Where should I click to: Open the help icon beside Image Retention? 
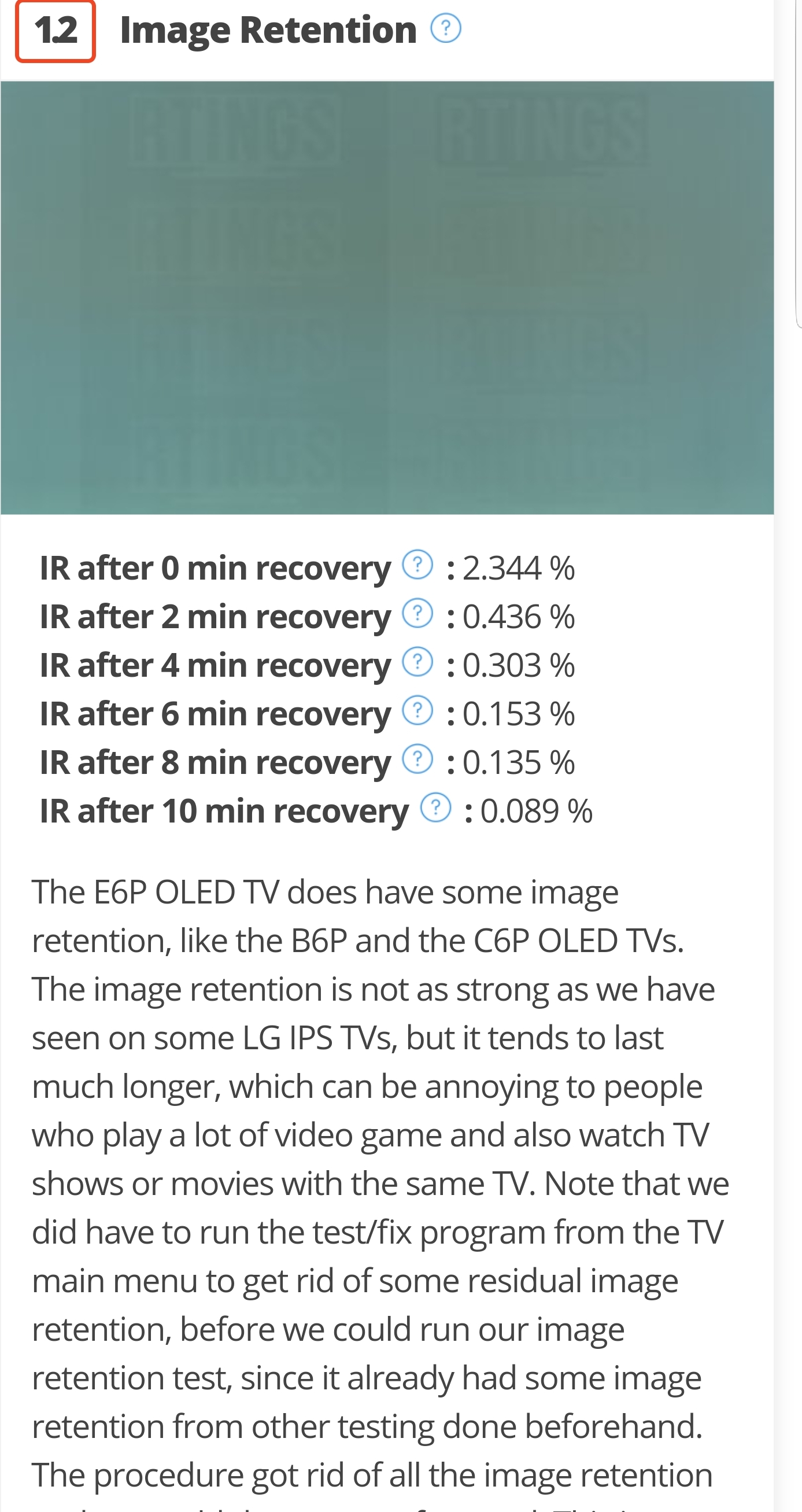(446, 28)
